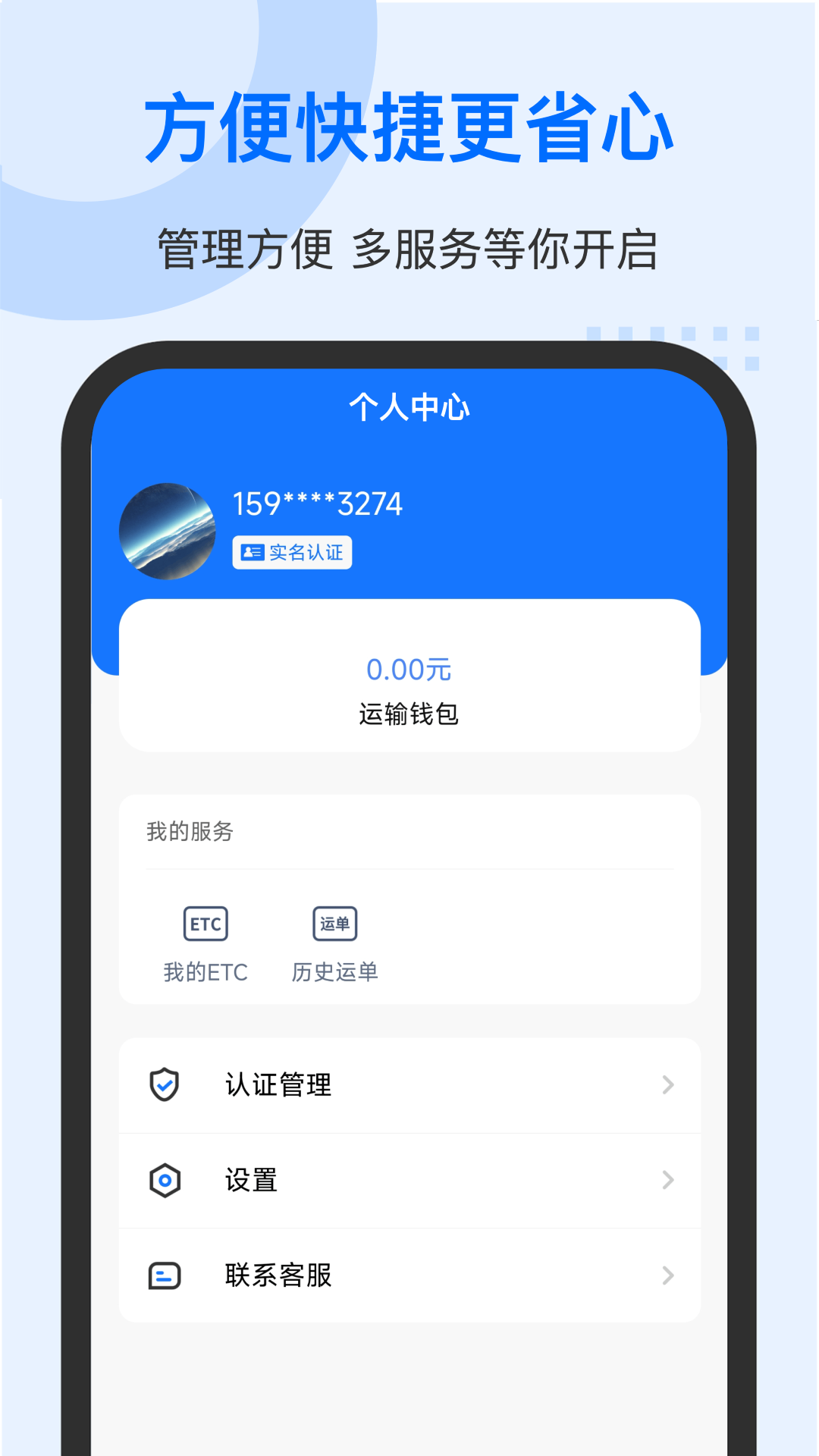Click the 认证管理 list entry
819x1456 pixels.
click(278, 1085)
